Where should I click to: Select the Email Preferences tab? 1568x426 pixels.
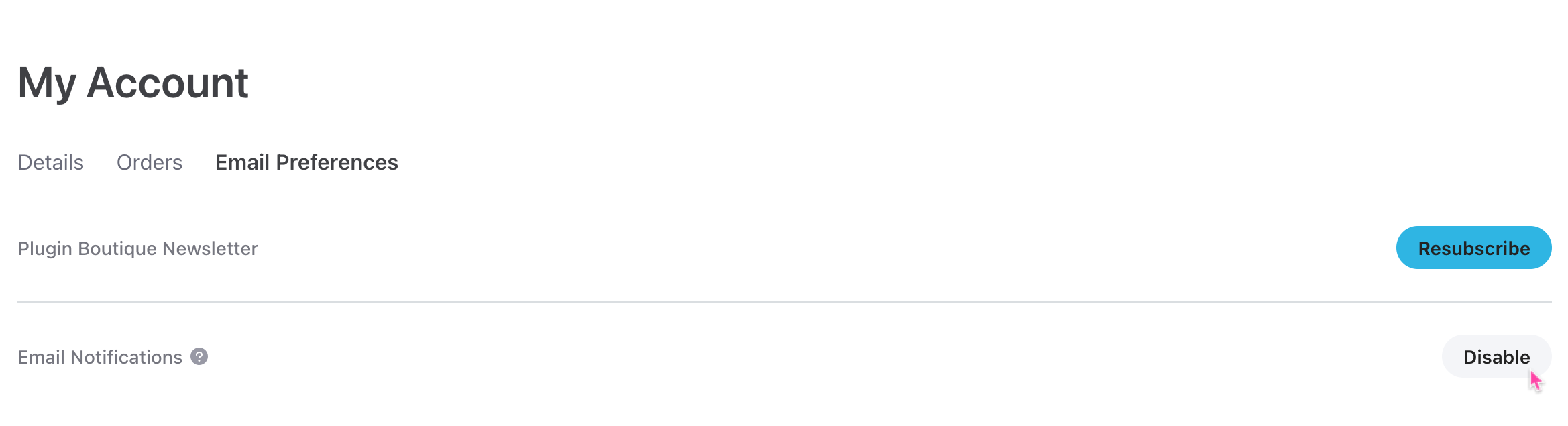click(306, 162)
